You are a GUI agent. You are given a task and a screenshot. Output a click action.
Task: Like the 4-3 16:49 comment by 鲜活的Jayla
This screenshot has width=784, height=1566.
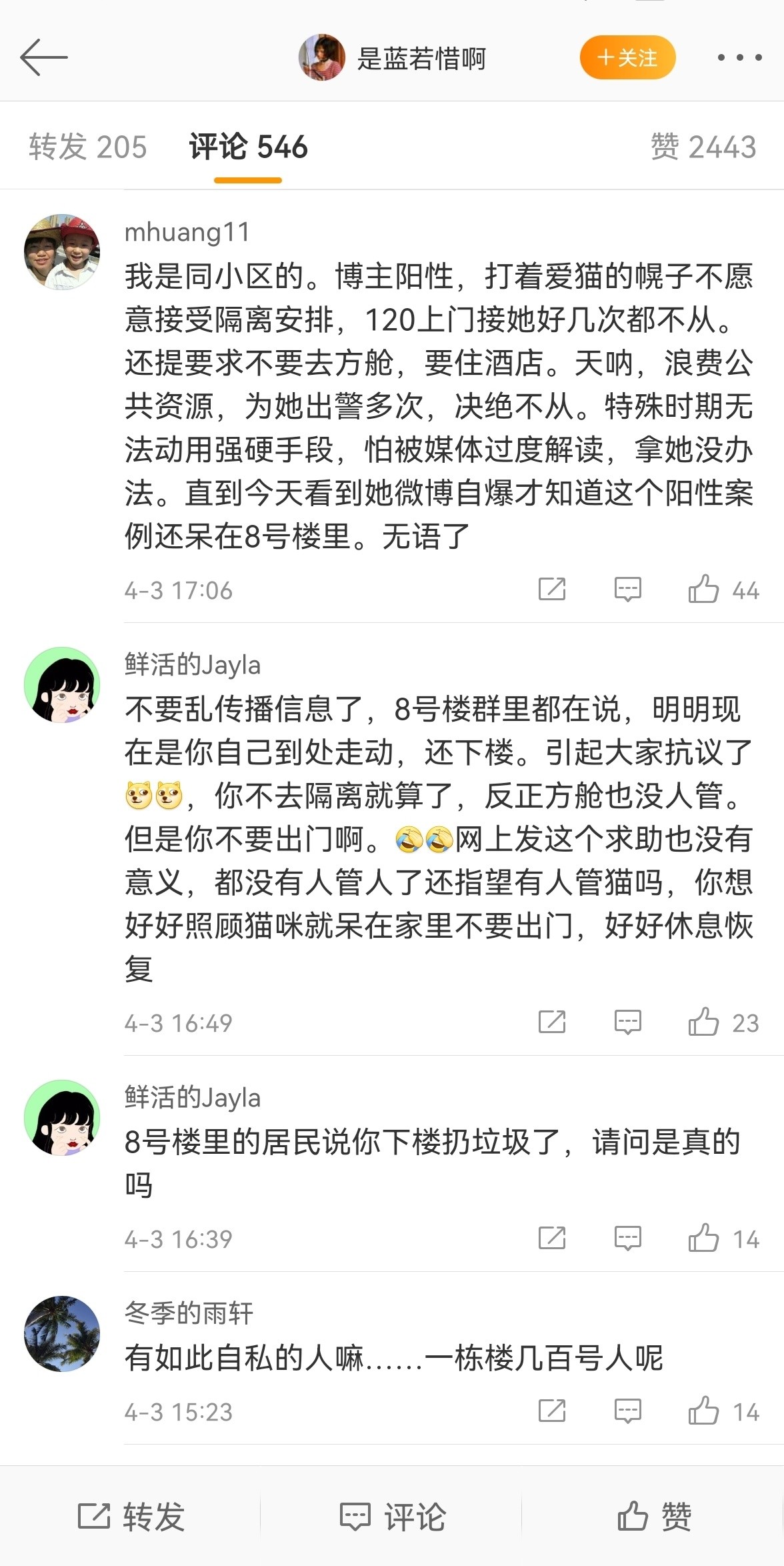click(x=704, y=1022)
